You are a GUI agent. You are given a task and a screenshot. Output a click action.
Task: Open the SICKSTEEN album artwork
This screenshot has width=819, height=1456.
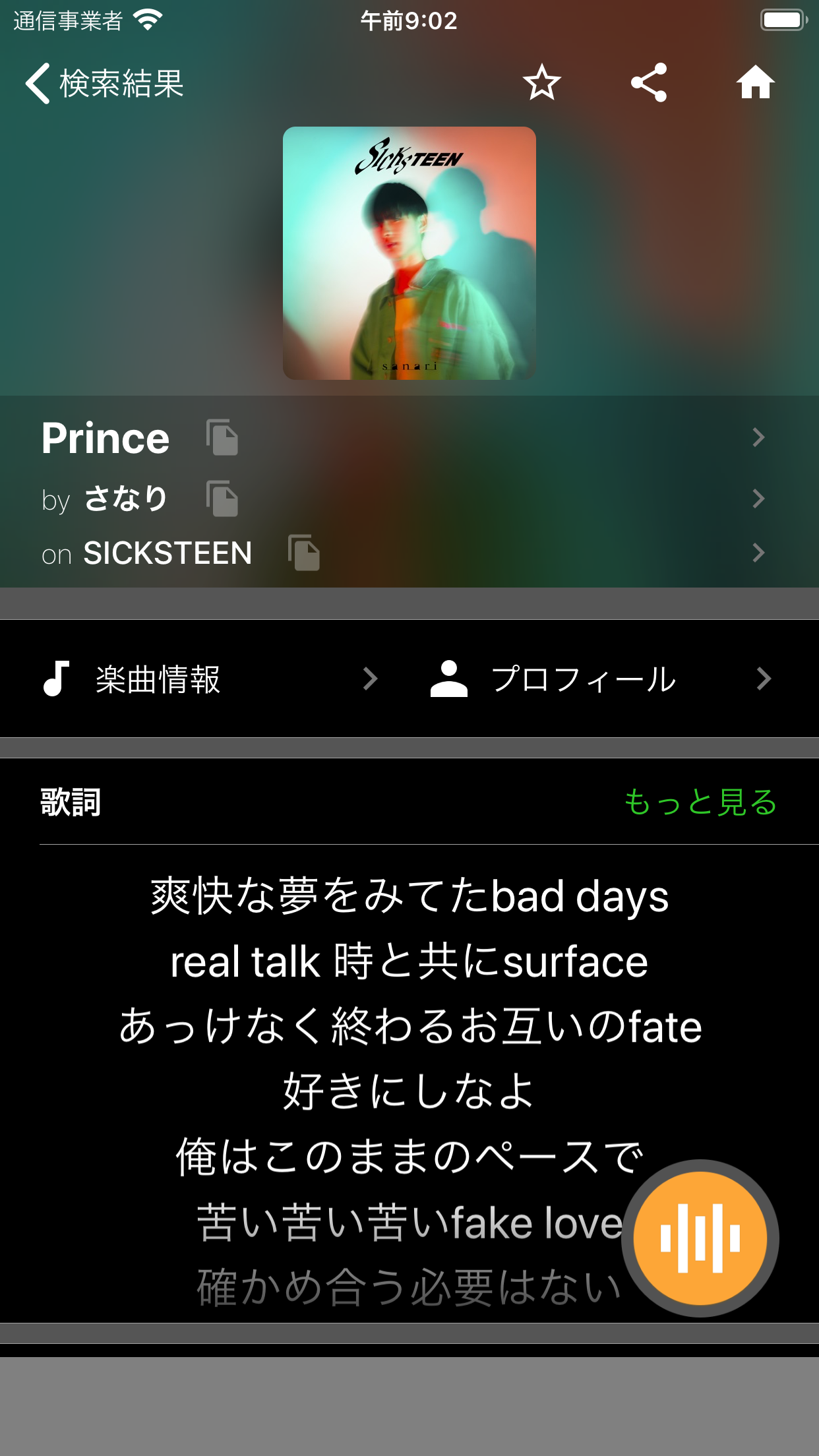(x=409, y=253)
